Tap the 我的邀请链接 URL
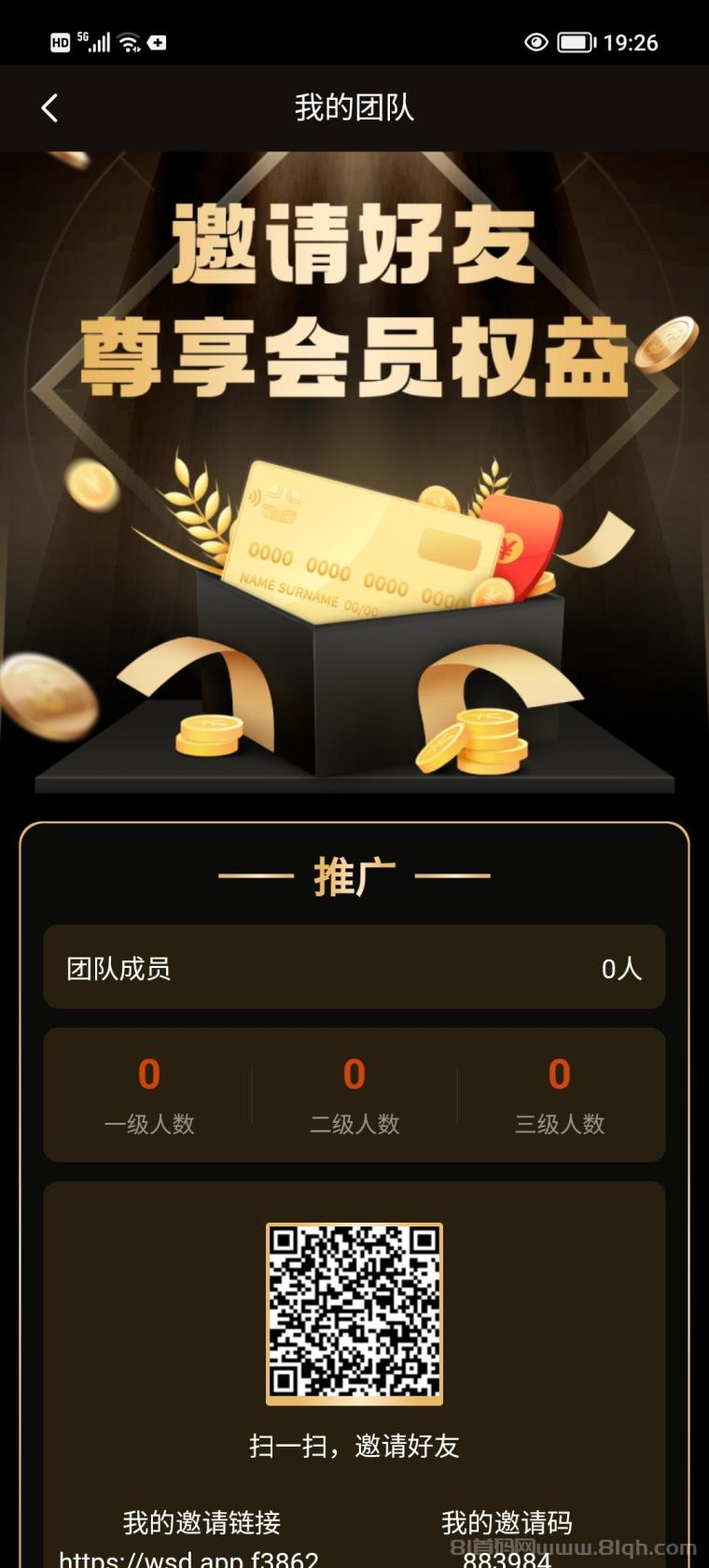Image resolution: width=709 pixels, height=1568 pixels. pyautogui.click(x=189, y=1559)
